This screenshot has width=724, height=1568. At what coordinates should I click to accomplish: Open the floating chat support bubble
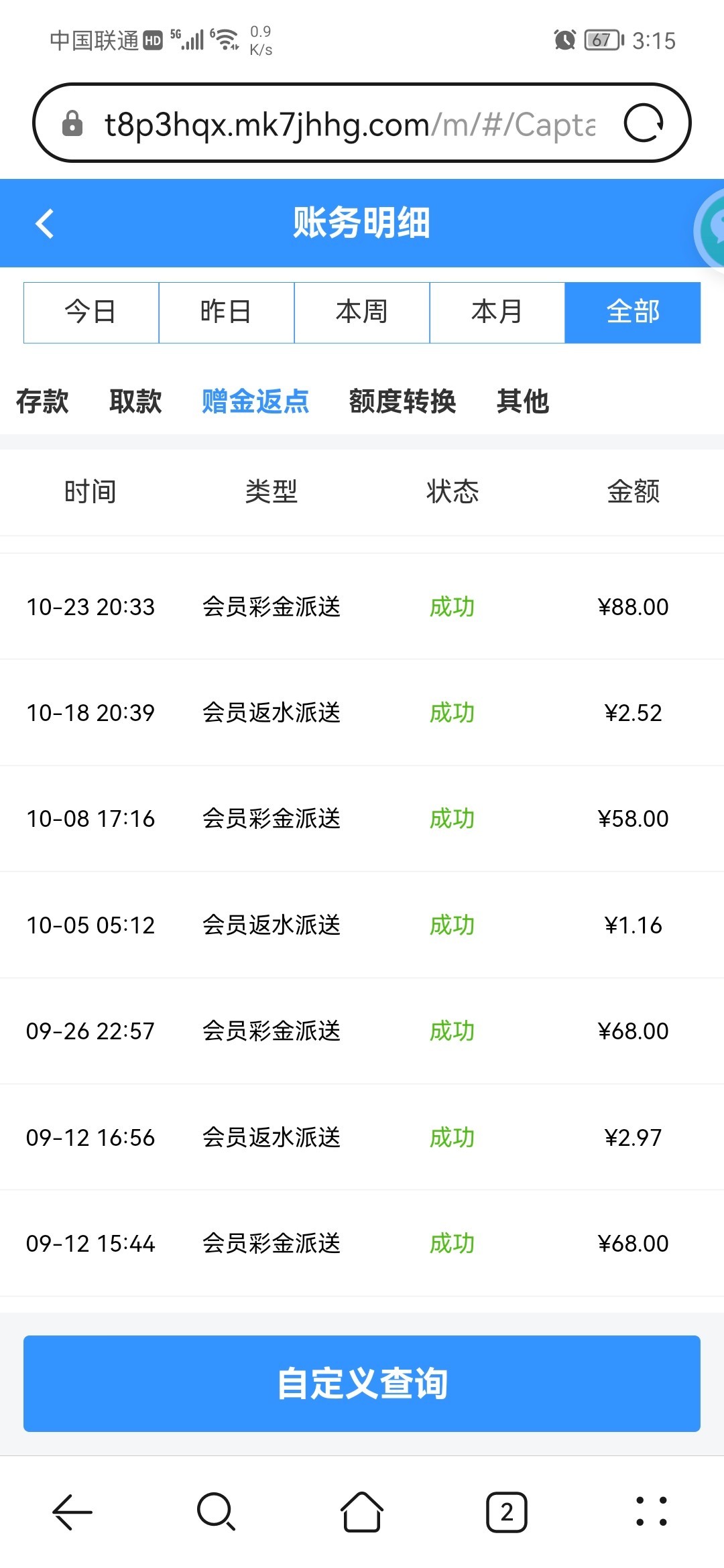(710, 229)
